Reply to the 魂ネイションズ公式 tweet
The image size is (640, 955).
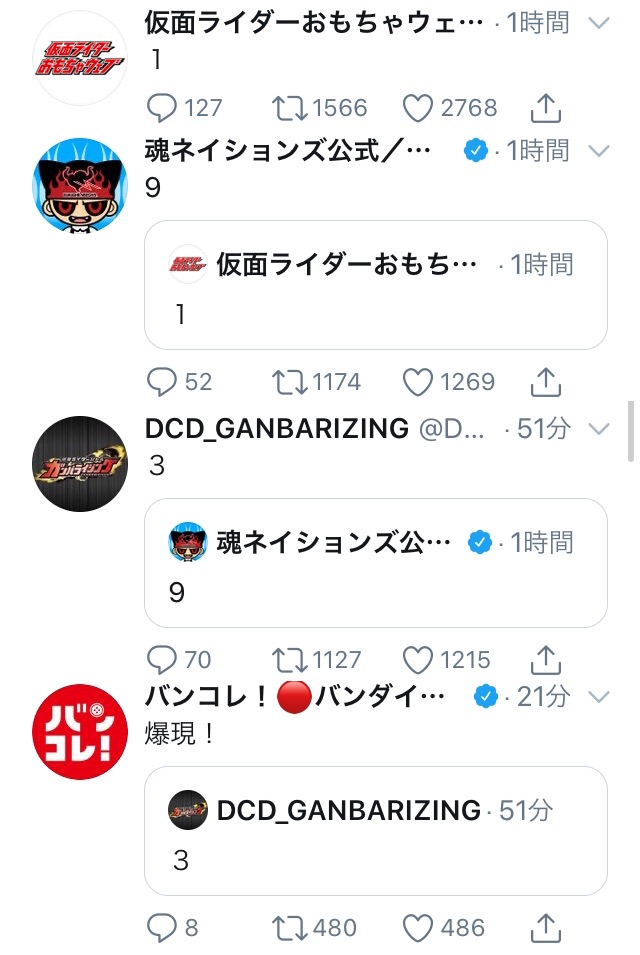pyautogui.click(x=162, y=381)
